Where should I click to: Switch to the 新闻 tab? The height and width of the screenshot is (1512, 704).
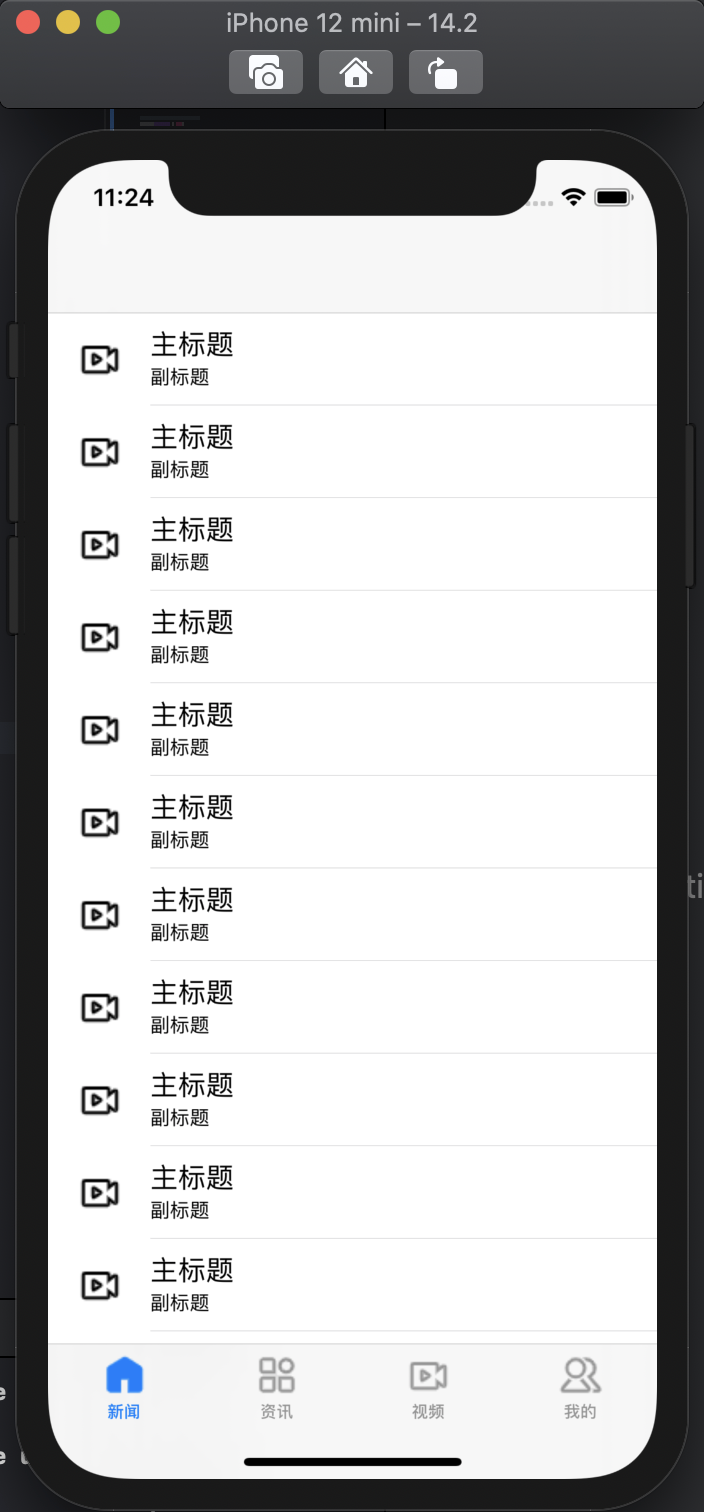click(x=124, y=1388)
